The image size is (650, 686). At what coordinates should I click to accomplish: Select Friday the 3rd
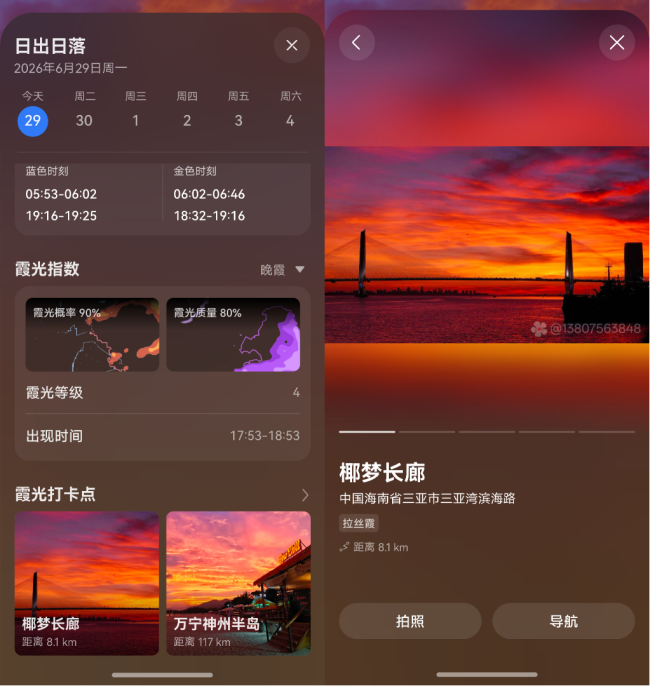pyautogui.click(x=238, y=120)
